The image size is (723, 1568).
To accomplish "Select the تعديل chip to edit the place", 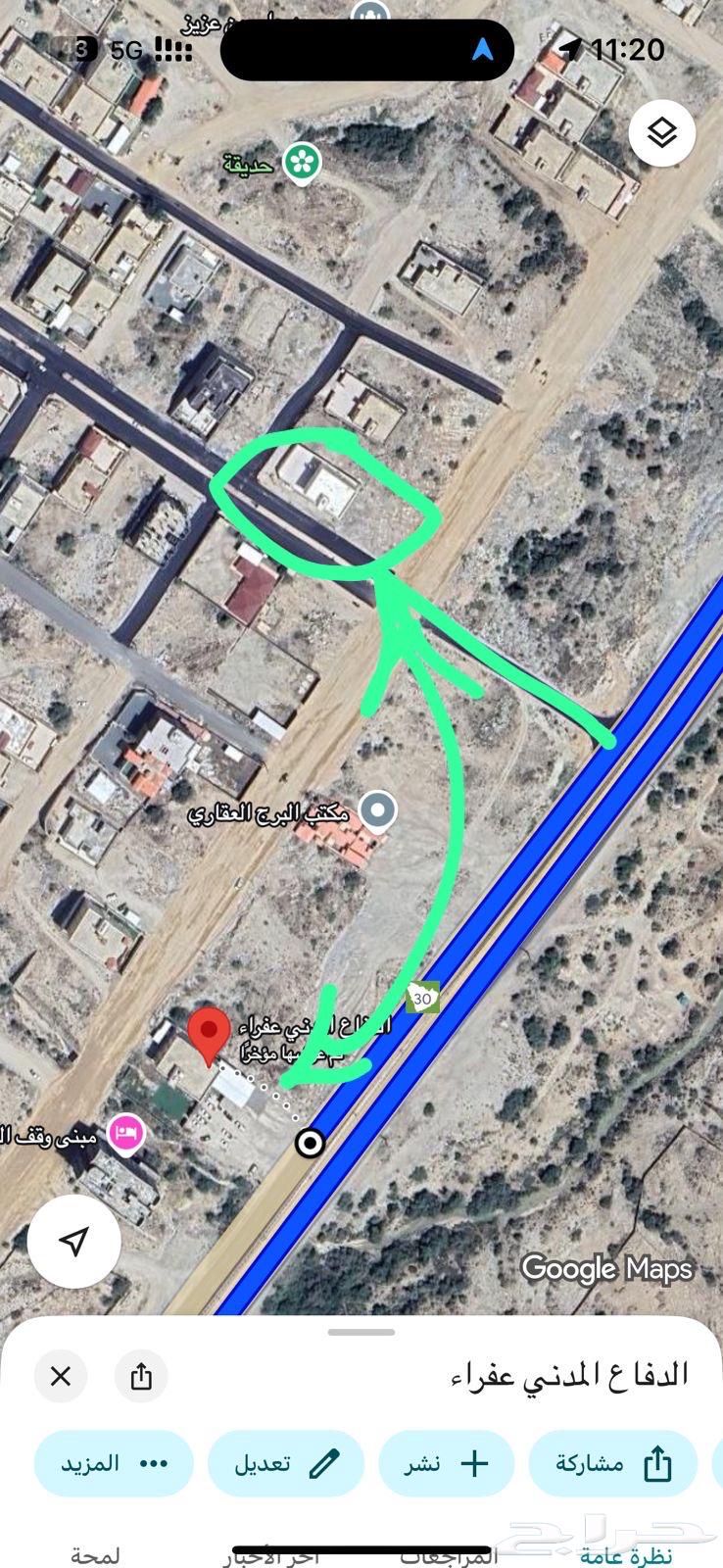I will point(285,1463).
